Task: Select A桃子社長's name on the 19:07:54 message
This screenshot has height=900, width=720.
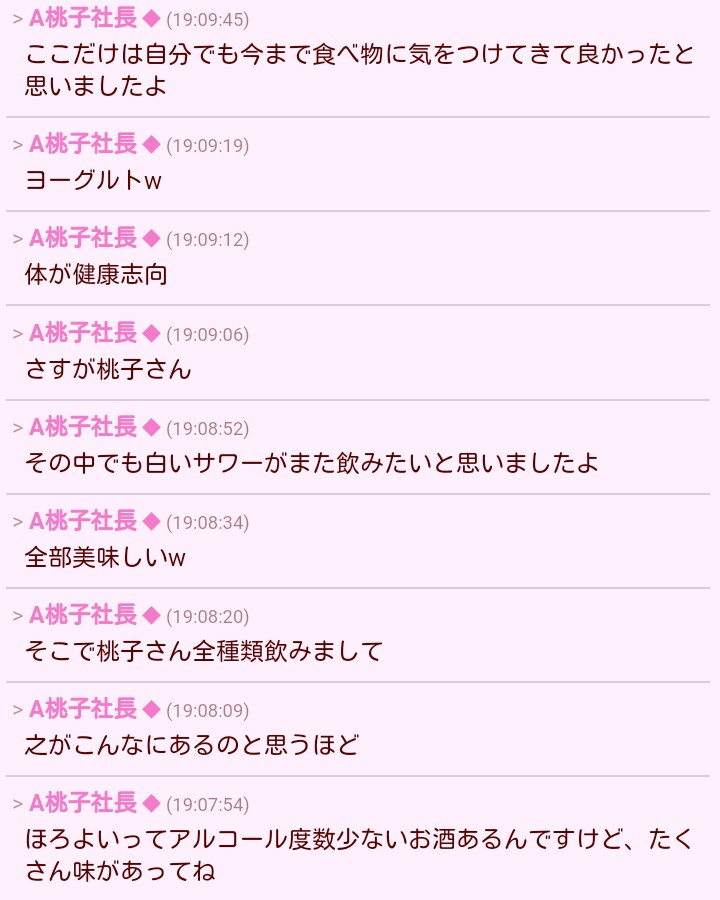Action: [83, 803]
